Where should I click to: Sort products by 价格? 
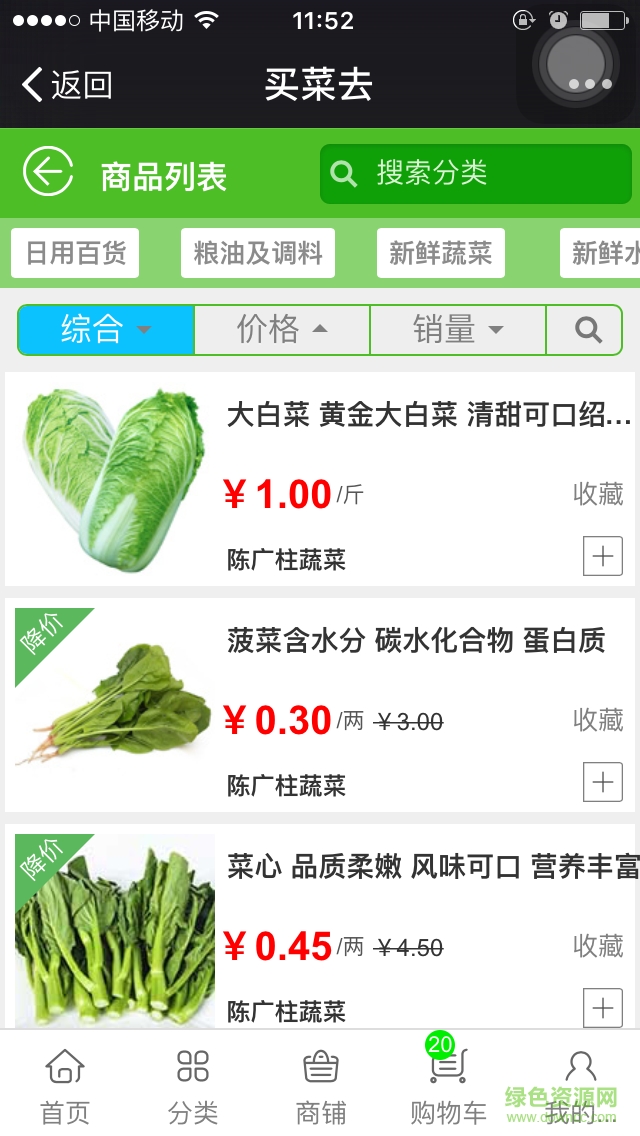click(x=282, y=330)
